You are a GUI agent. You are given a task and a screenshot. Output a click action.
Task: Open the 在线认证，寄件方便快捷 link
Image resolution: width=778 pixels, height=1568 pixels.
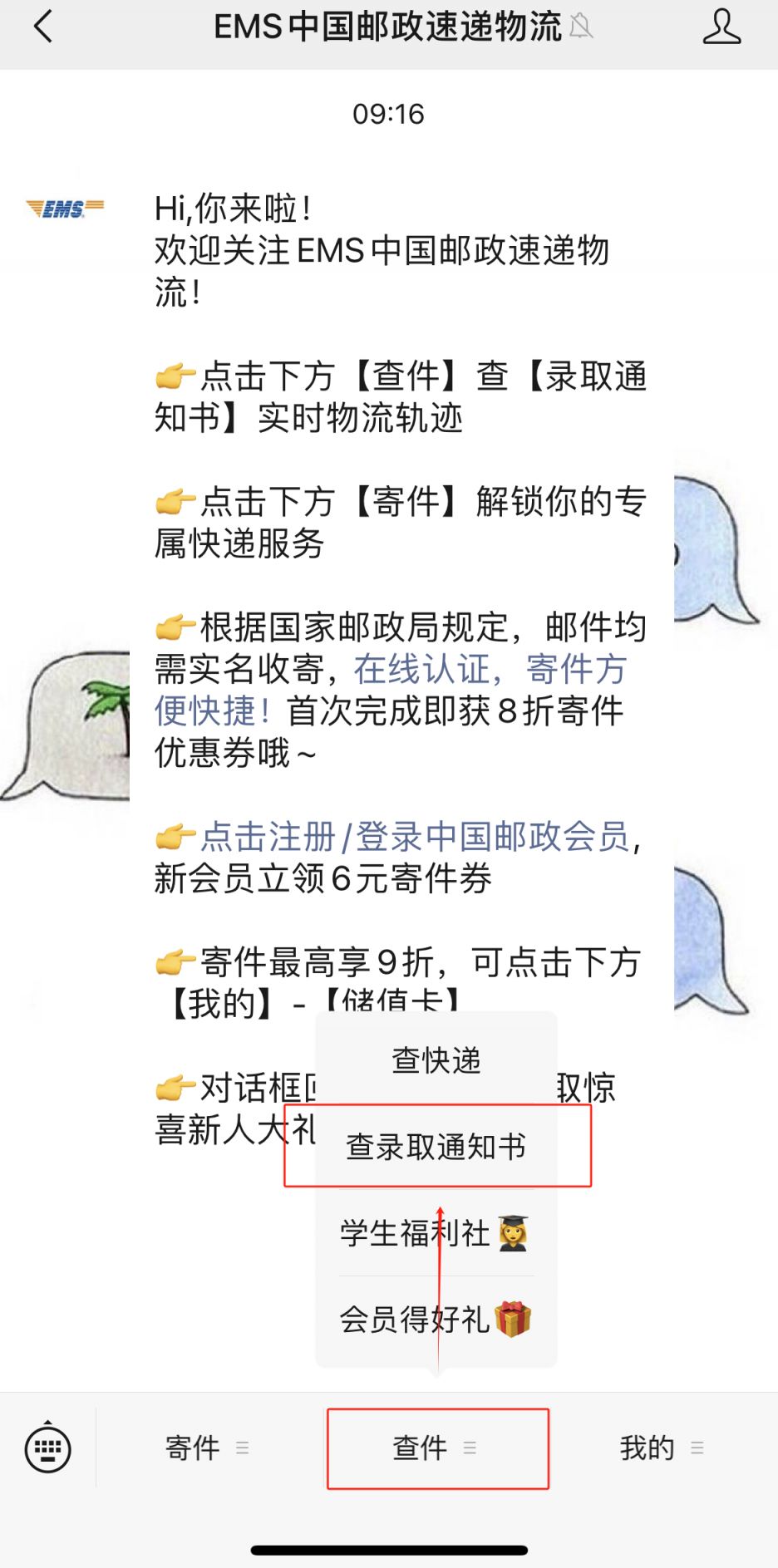(390, 690)
